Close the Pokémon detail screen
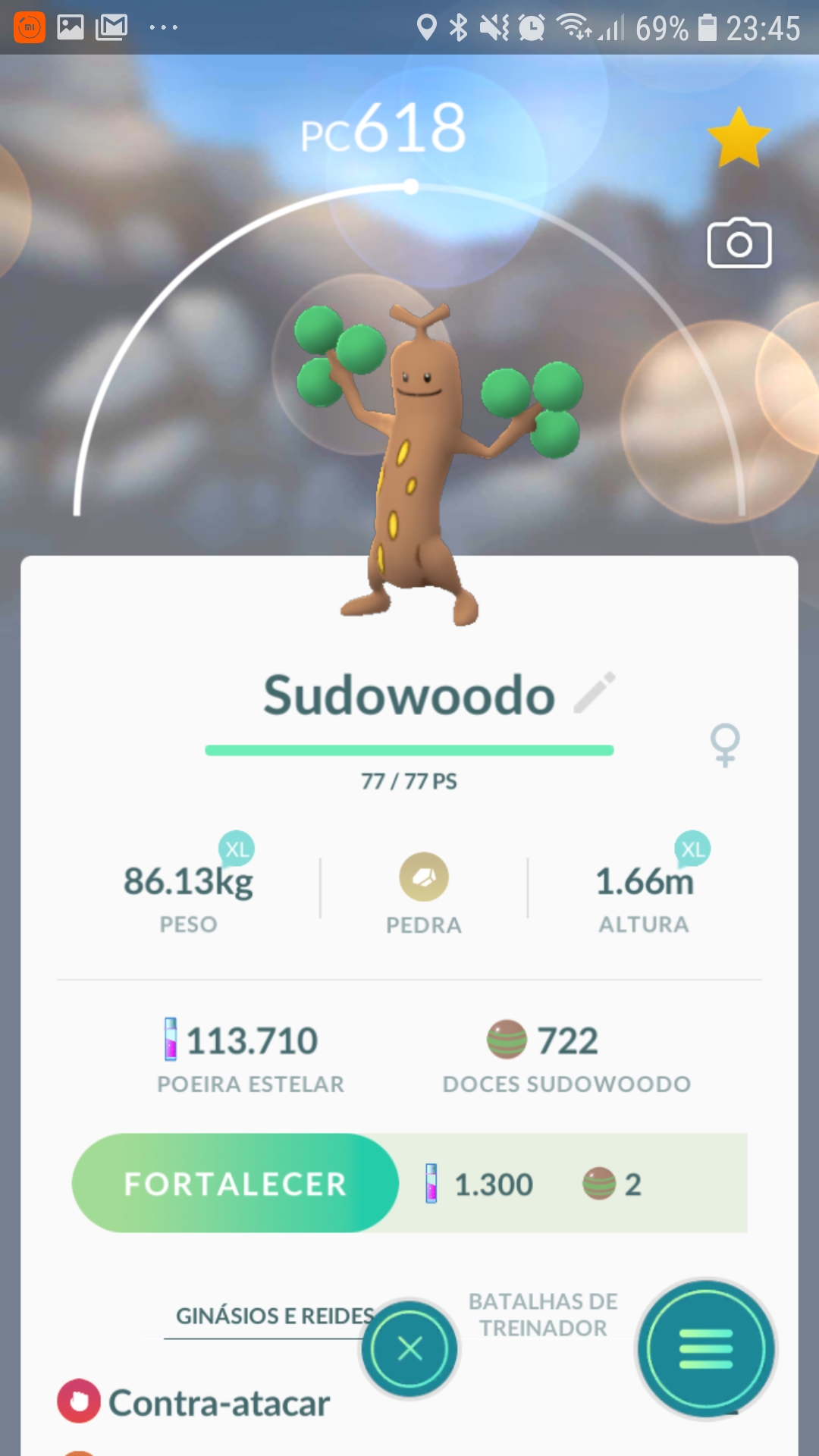Screen dimensions: 819x1456 point(409,1348)
